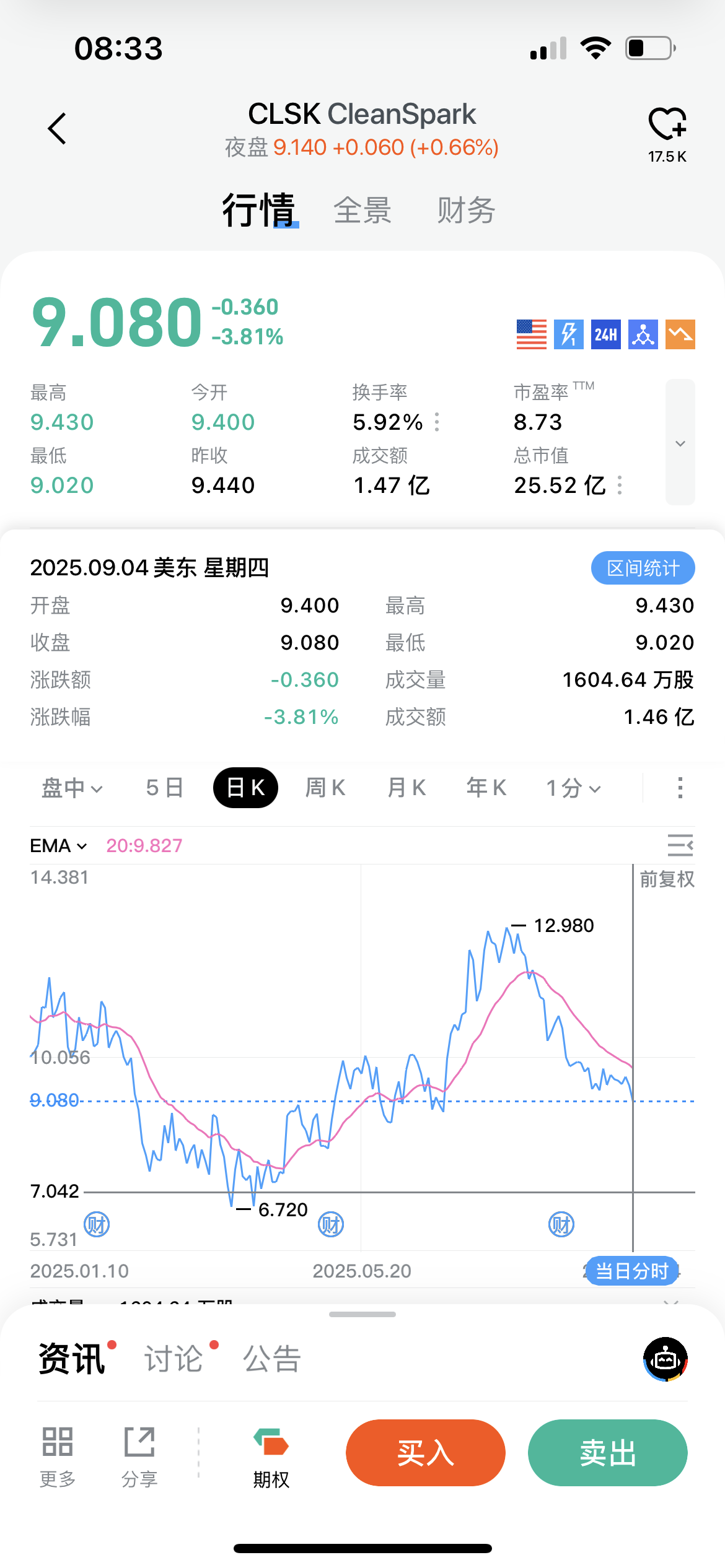The height and width of the screenshot is (1568, 725).
Task: Show 当日分时 intraday chart
Action: tap(632, 1271)
